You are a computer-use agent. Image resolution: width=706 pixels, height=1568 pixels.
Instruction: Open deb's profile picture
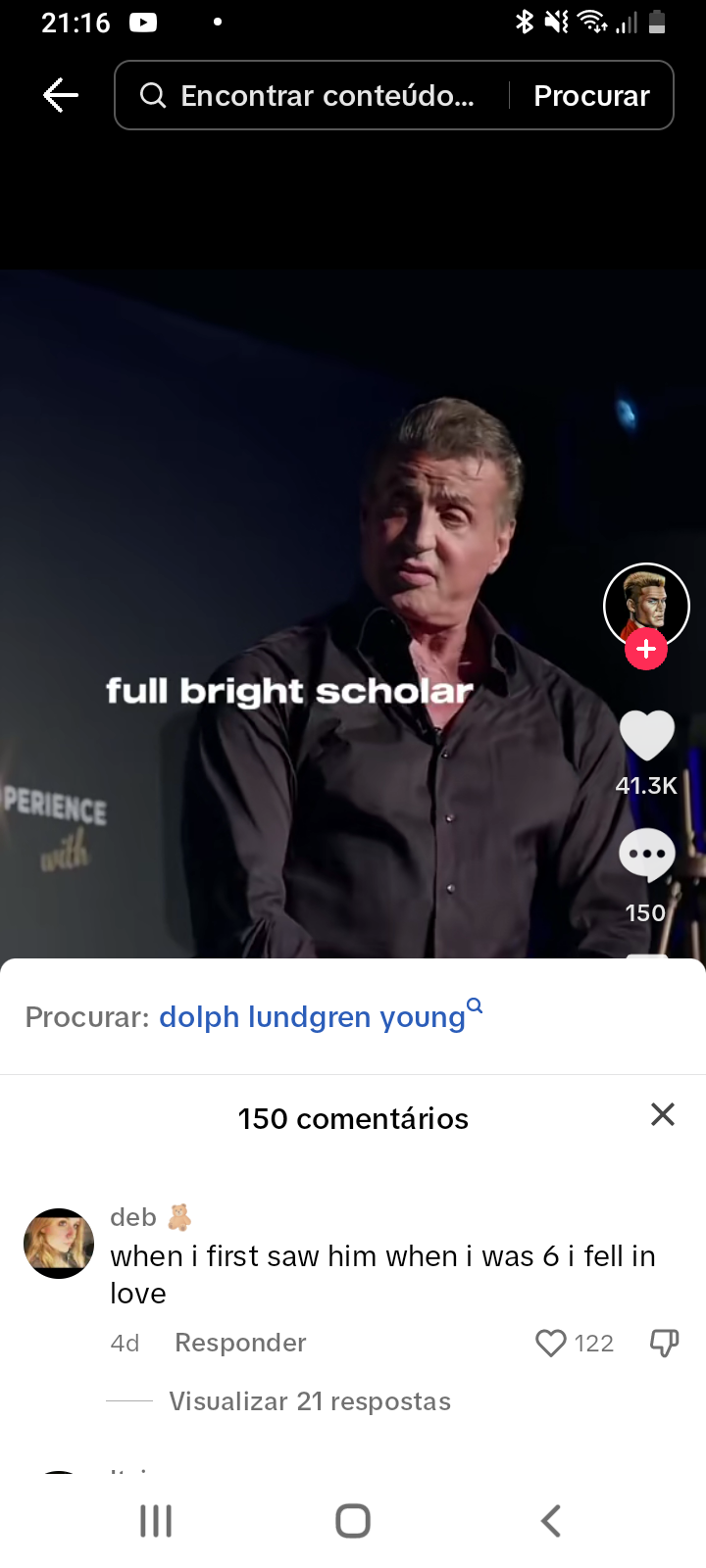point(59,1244)
